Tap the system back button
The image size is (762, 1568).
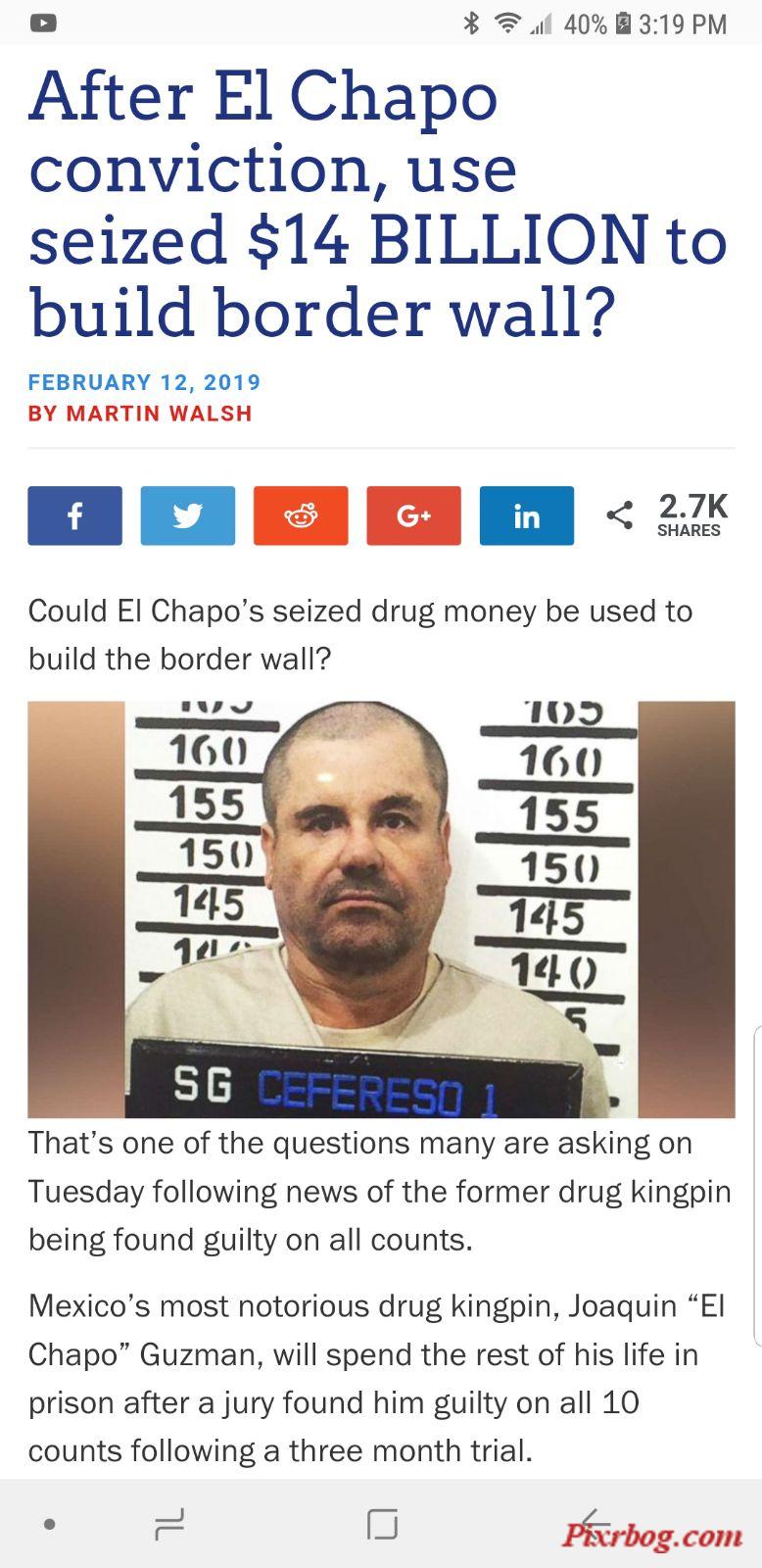click(x=595, y=1524)
